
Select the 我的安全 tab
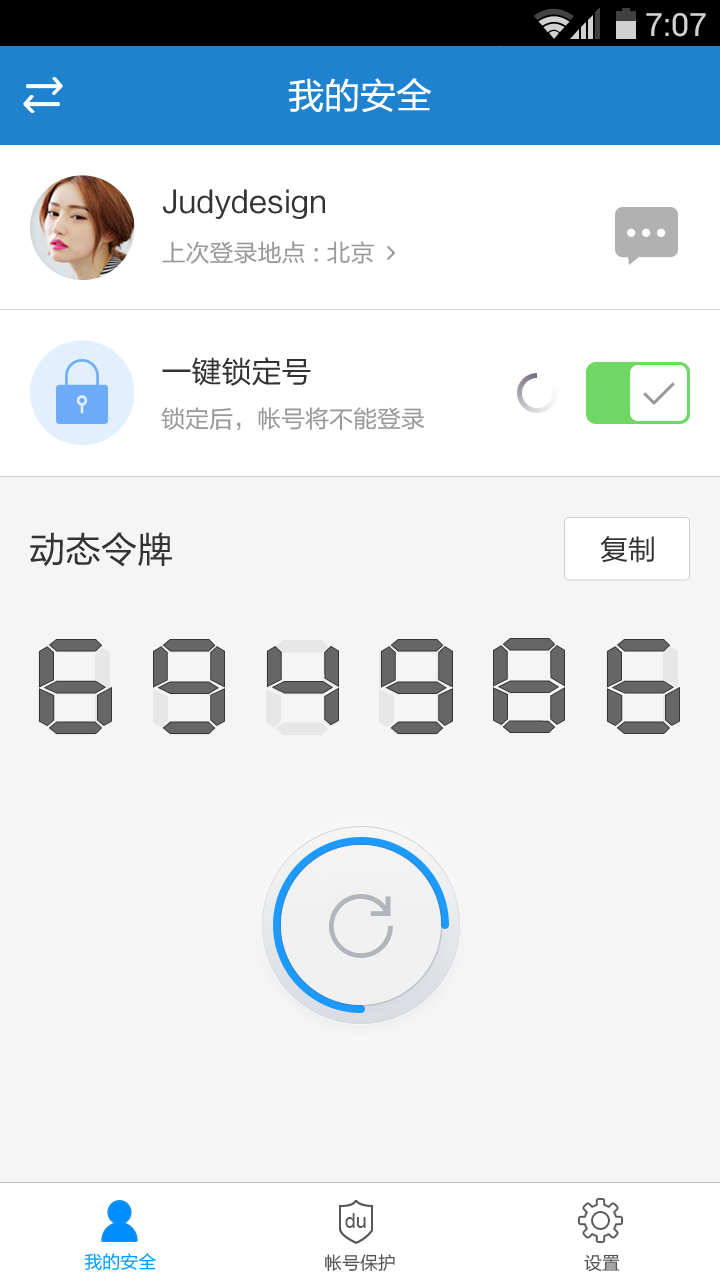tap(120, 1234)
